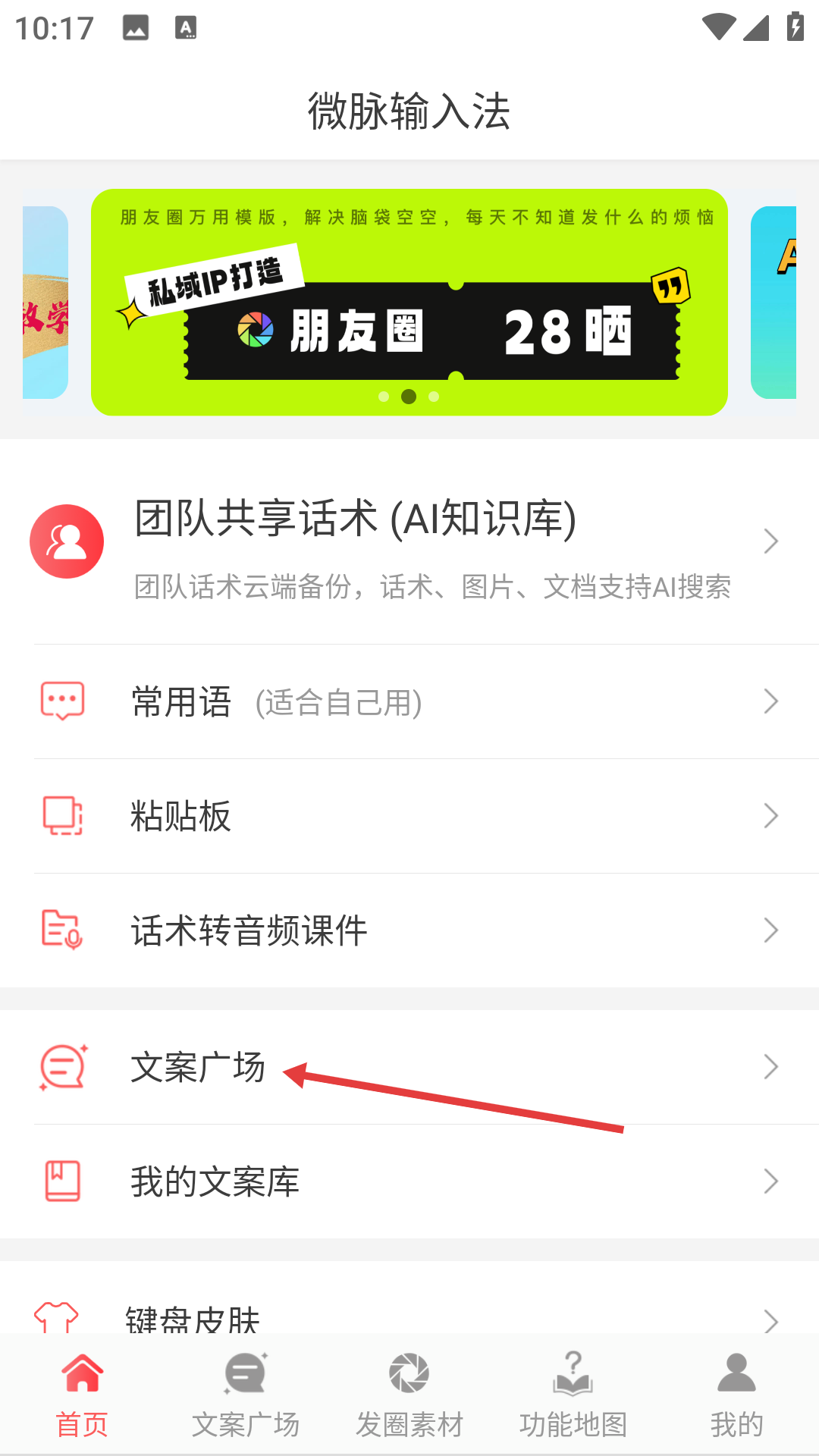Switch to the 功能地图 tab
Viewport: 819px width, 1456px height.
(x=573, y=1395)
